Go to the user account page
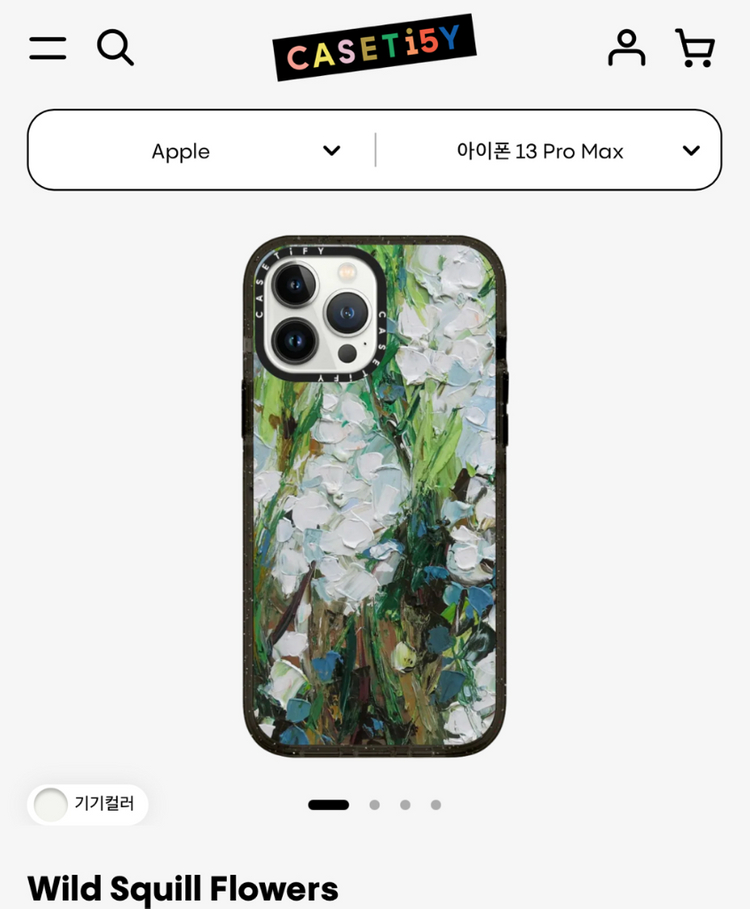Viewport: 750px width, 909px height. 627,48
